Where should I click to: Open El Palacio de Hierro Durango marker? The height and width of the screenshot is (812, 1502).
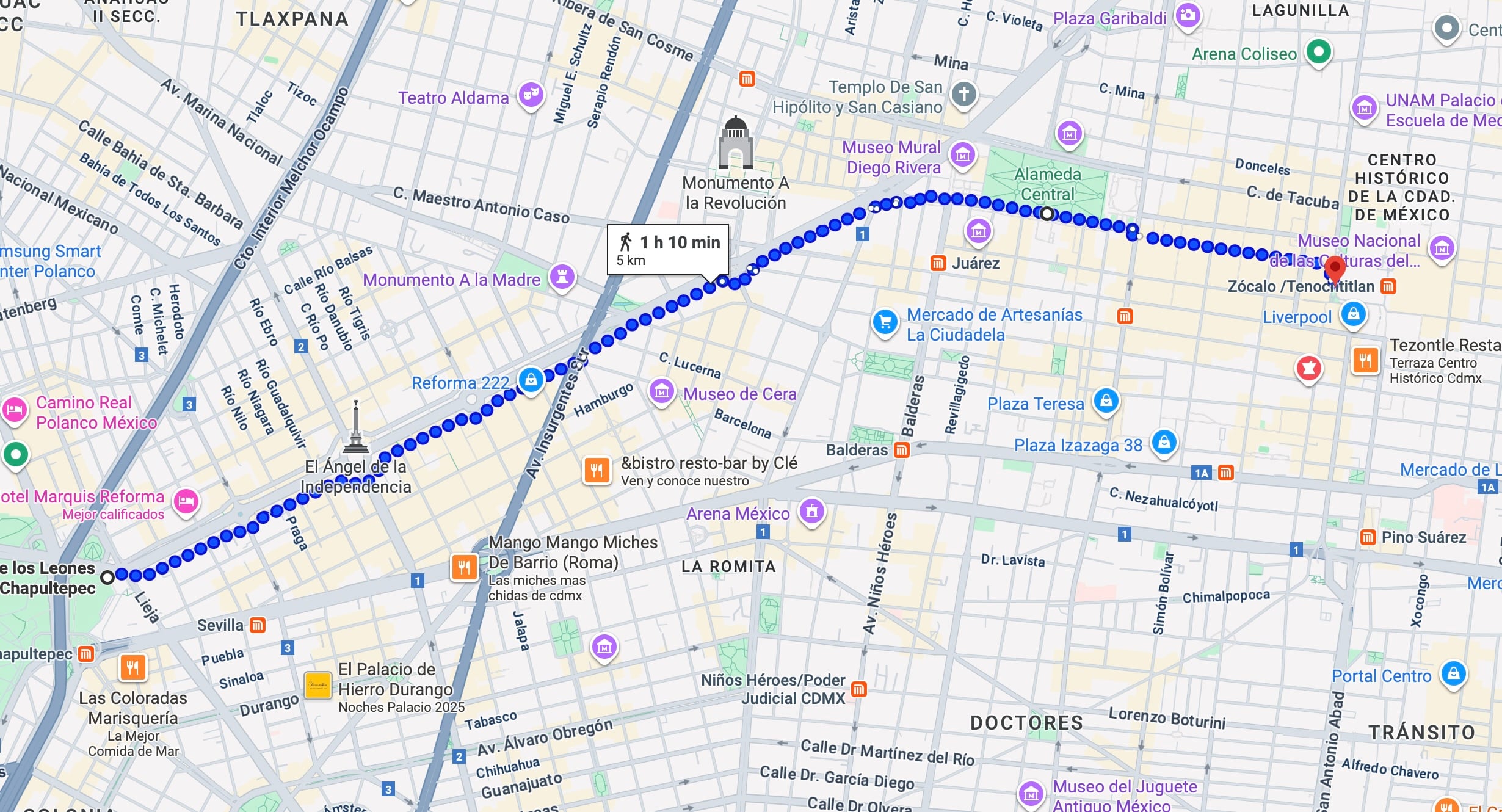pyautogui.click(x=317, y=685)
